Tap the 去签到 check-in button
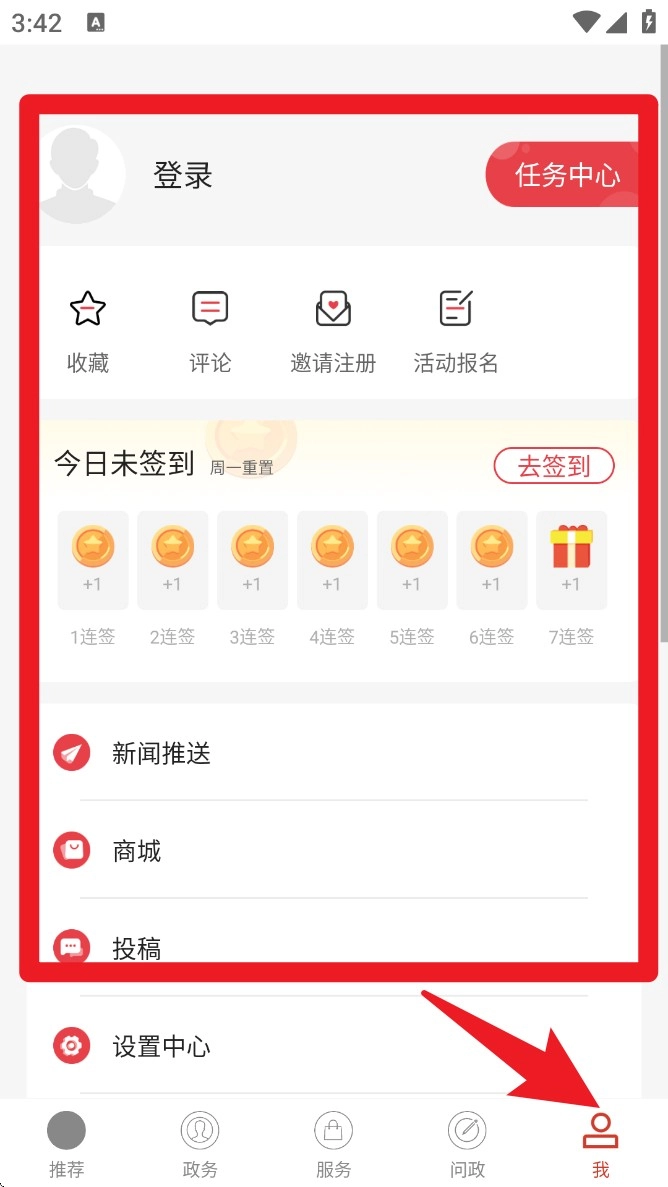This screenshot has width=668, height=1187. pyautogui.click(x=554, y=465)
